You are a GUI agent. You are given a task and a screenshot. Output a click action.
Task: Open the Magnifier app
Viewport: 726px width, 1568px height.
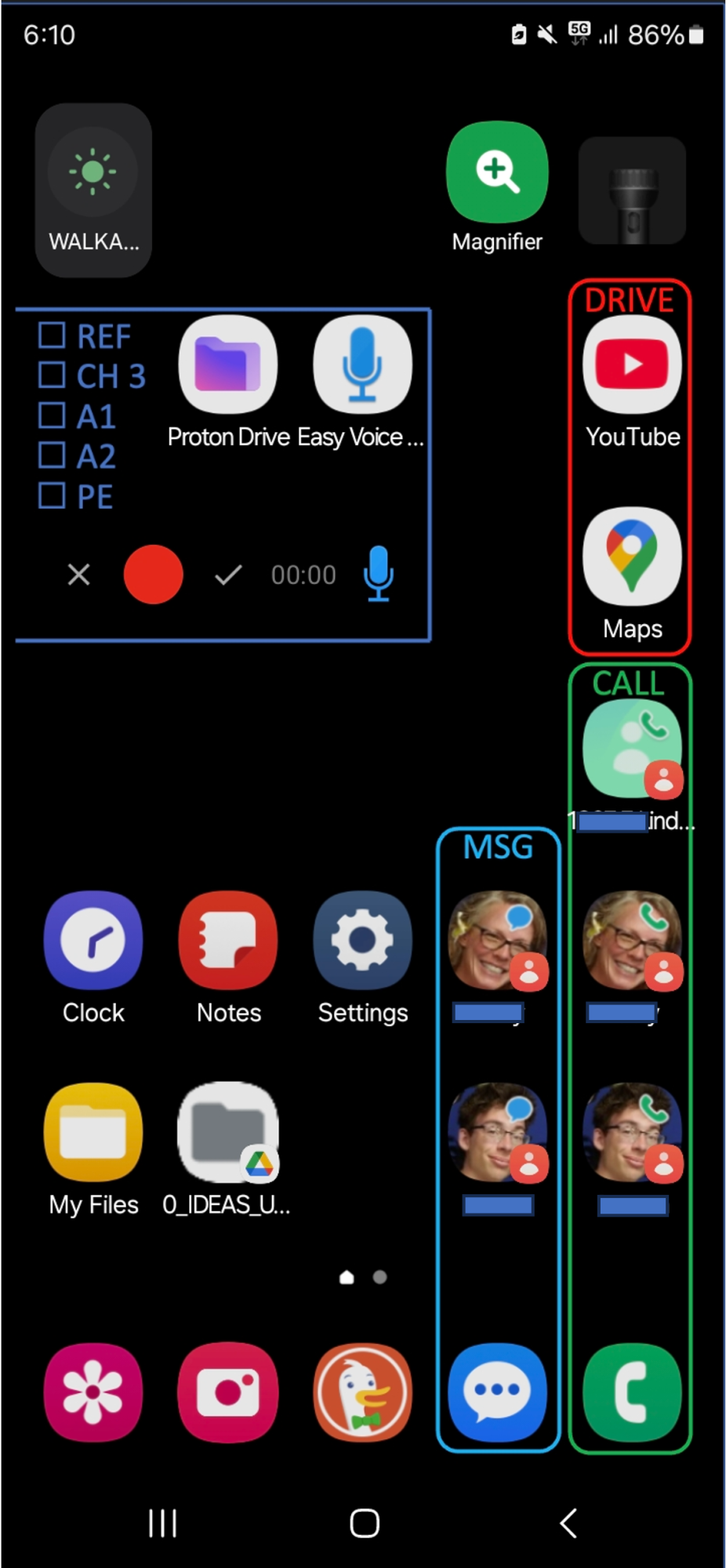click(497, 172)
